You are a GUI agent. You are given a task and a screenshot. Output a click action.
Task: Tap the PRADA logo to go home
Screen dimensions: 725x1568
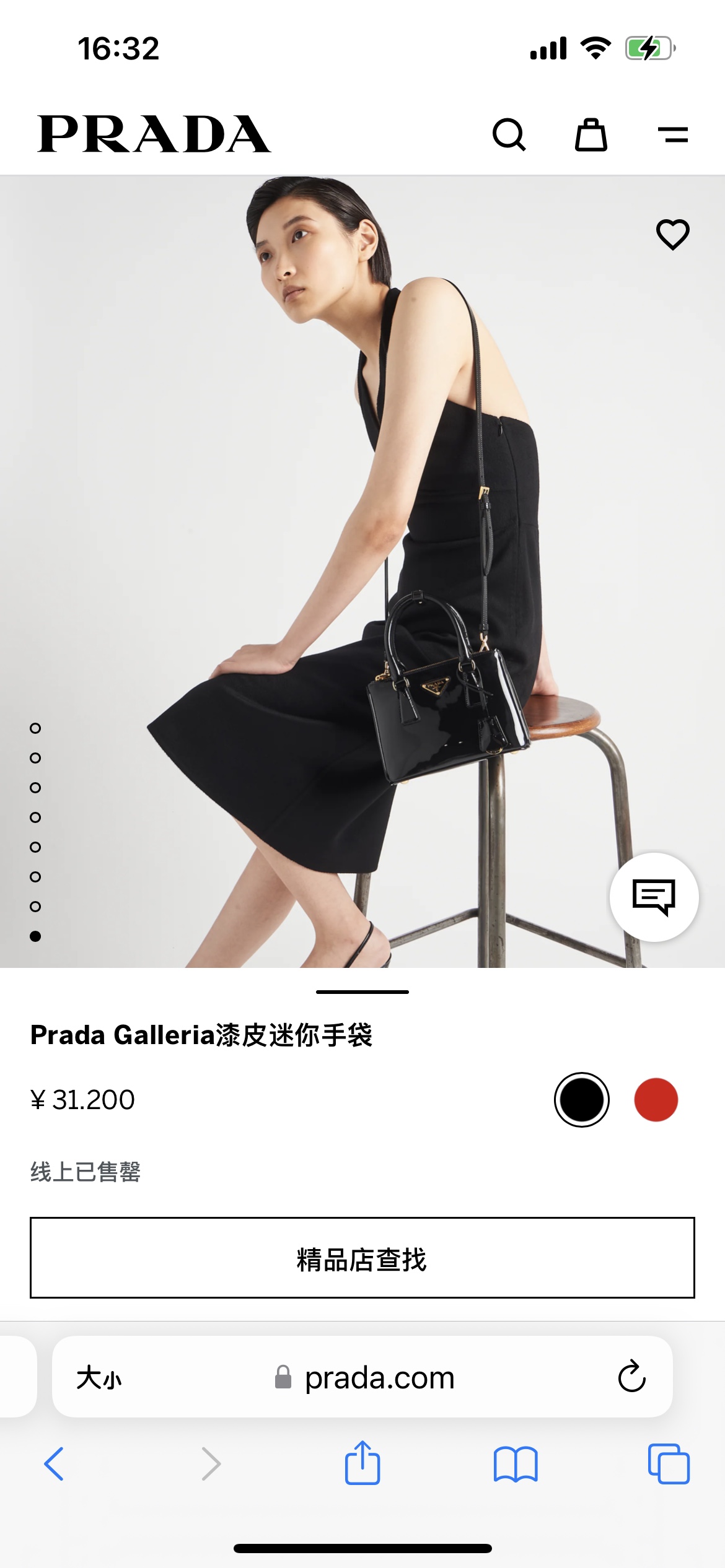[x=154, y=134]
